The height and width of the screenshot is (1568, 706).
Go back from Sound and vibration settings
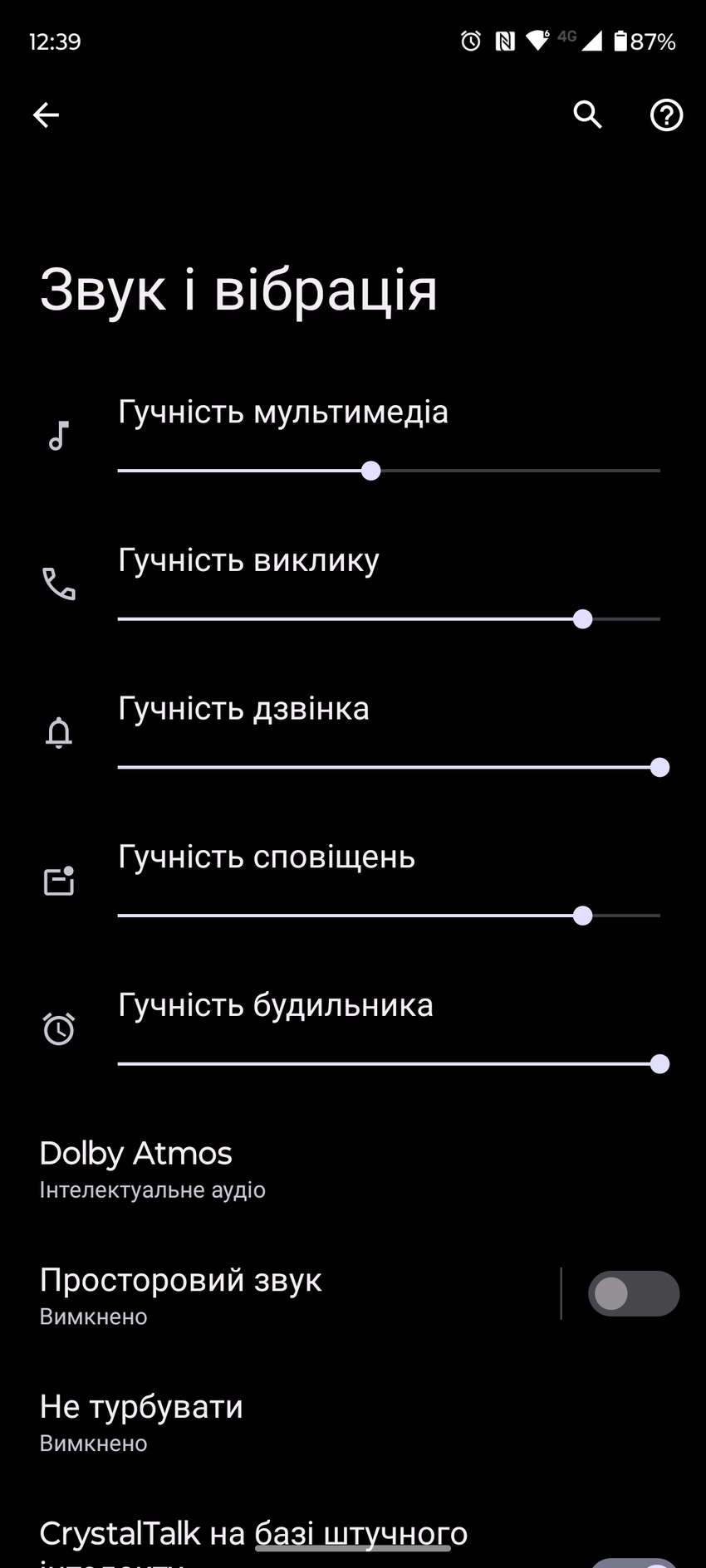pyautogui.click(x=46, y=115)
